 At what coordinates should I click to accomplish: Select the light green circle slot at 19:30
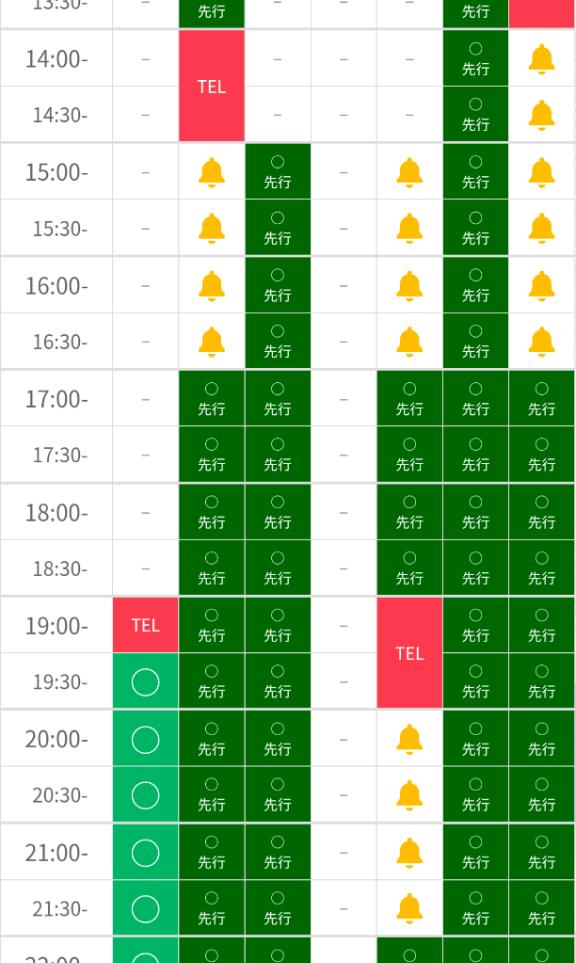(146, 682)
